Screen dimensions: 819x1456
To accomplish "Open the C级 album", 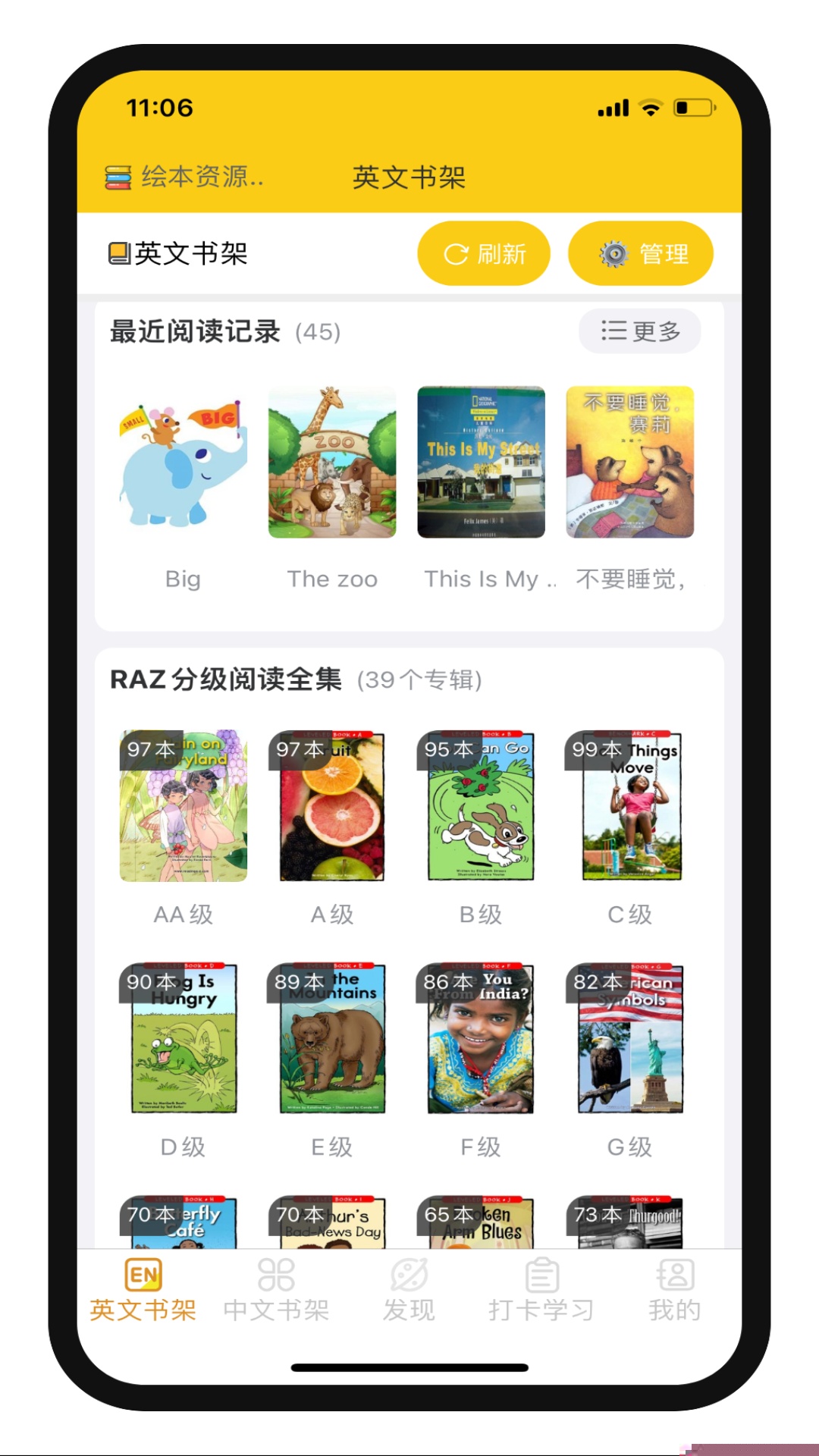I will click(x=630, y=806).
